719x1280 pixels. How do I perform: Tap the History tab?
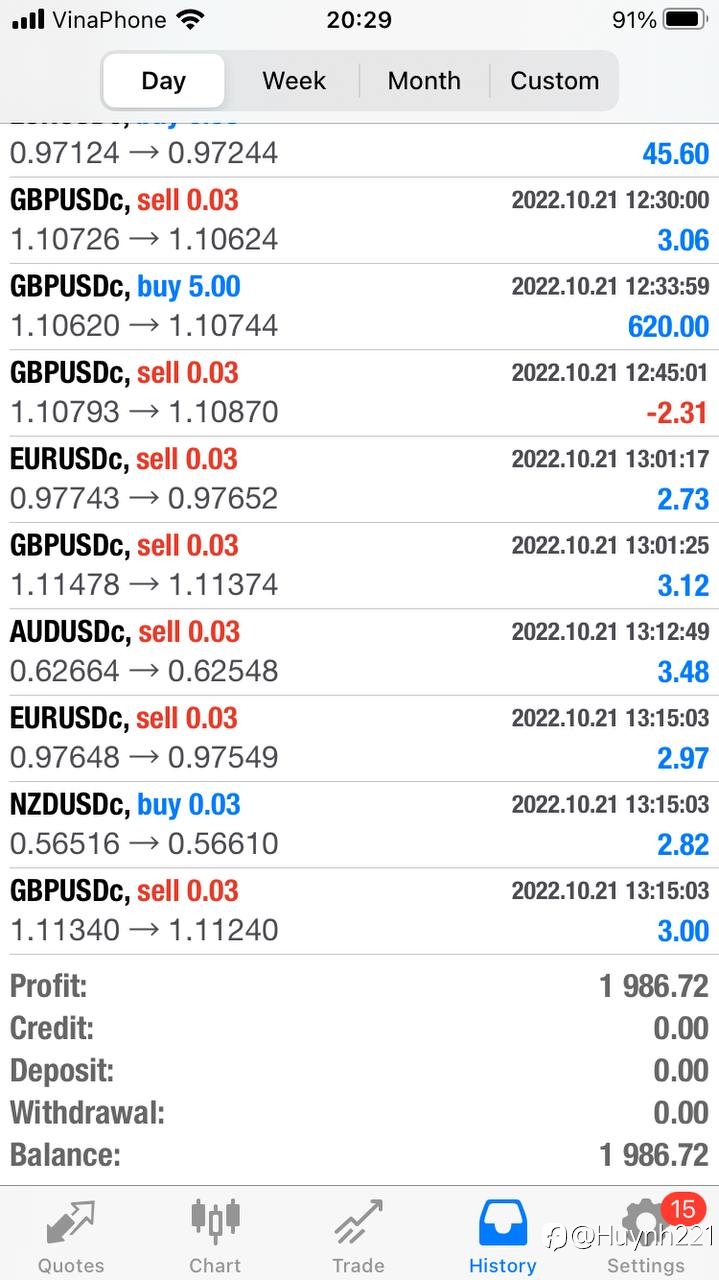[502, 1237]
